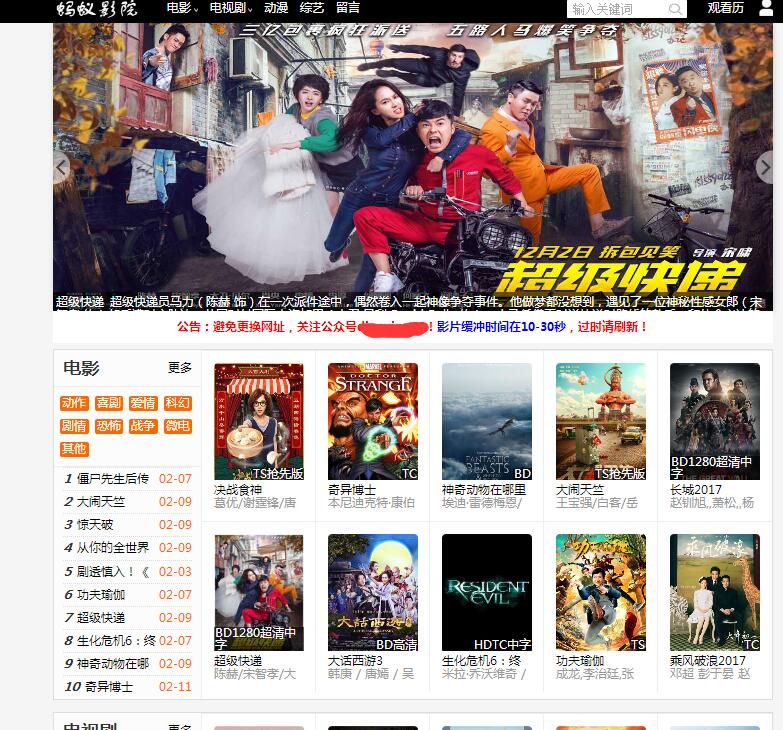Switch to the 综艺 section
This screenshot has height=730, width=783.
(312, 8)
